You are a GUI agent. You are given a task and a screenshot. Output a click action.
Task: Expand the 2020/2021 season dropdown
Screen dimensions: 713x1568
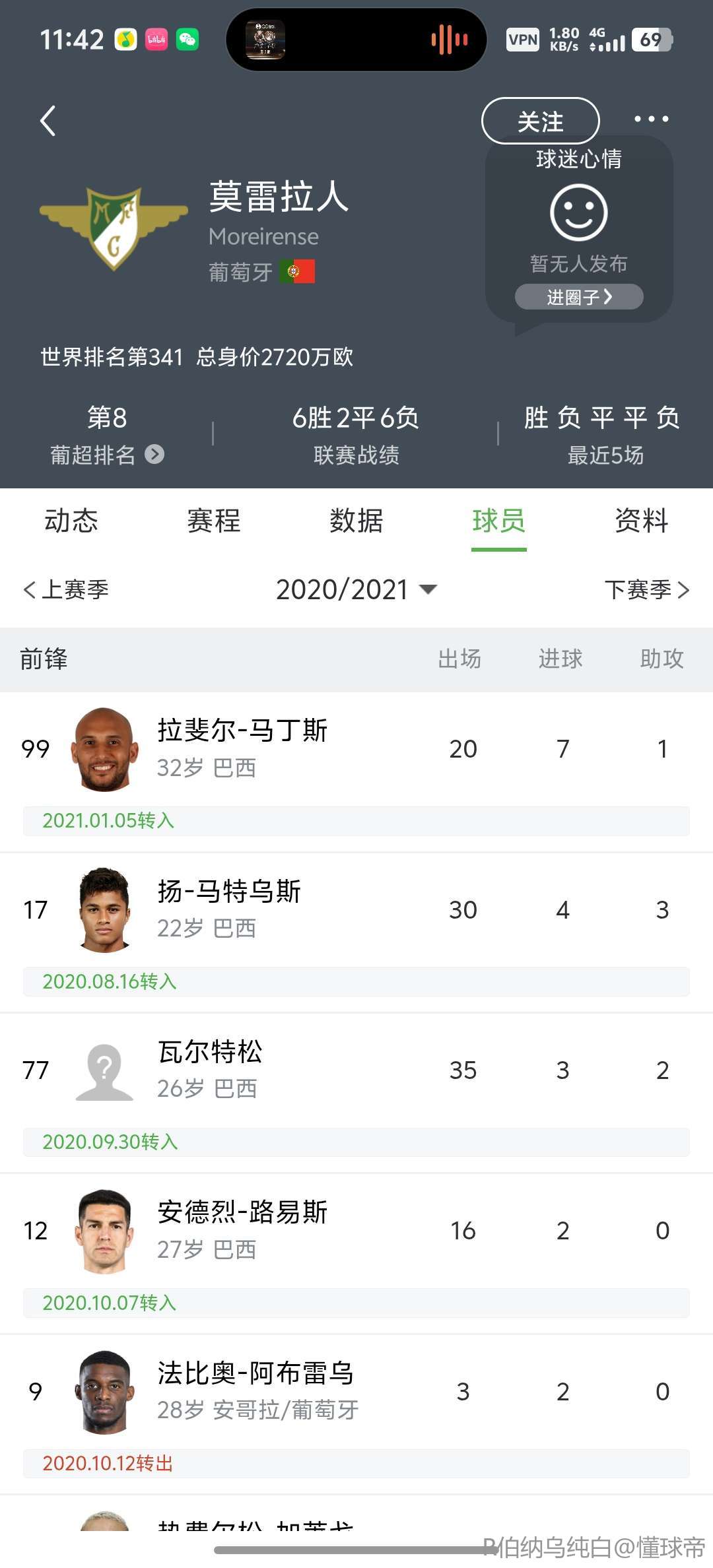click(356, 589)
